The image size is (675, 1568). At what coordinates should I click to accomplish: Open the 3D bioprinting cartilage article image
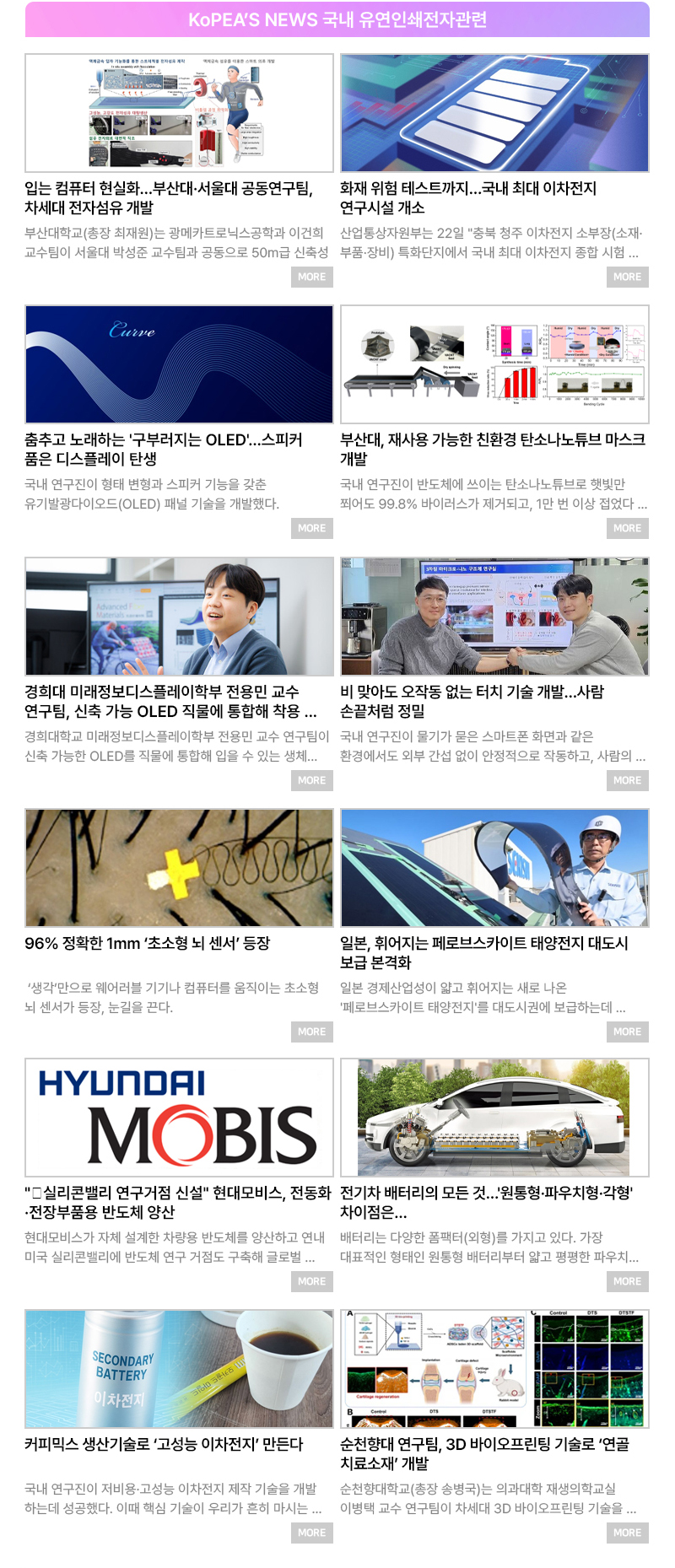click(x=494, y=1369)
